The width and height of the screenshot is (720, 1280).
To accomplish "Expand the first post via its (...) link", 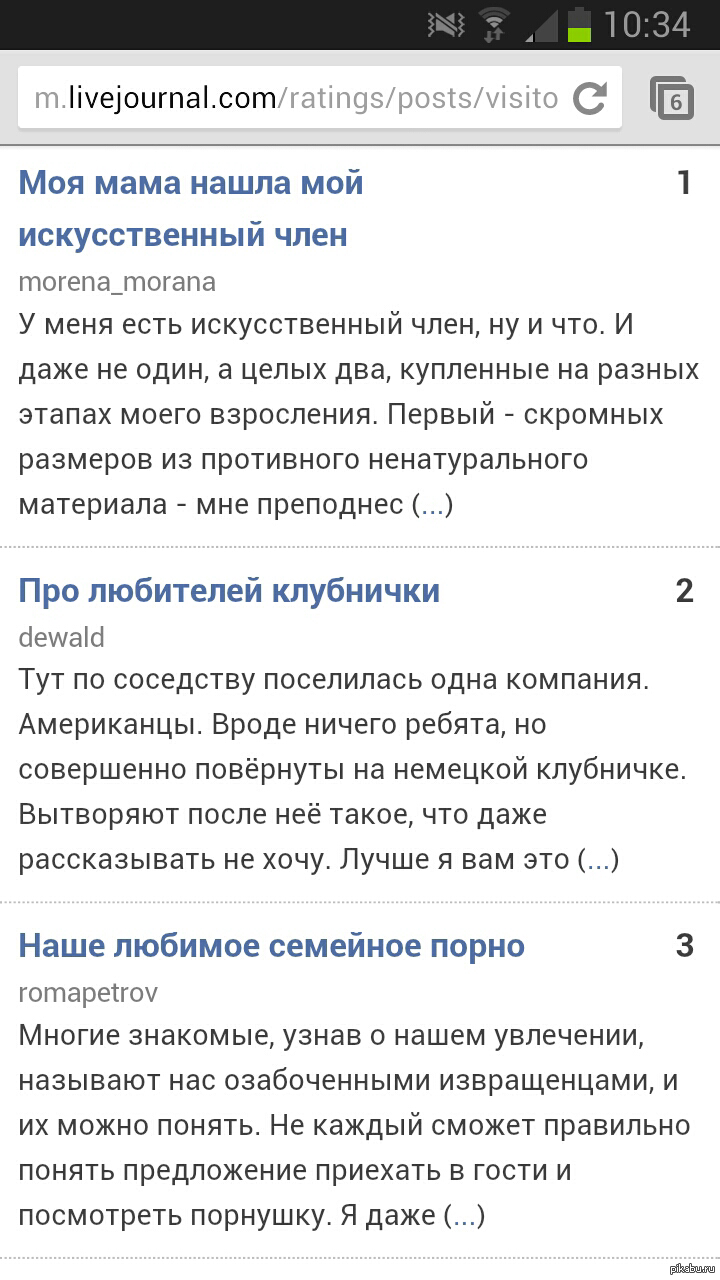I will pos(433,505).
